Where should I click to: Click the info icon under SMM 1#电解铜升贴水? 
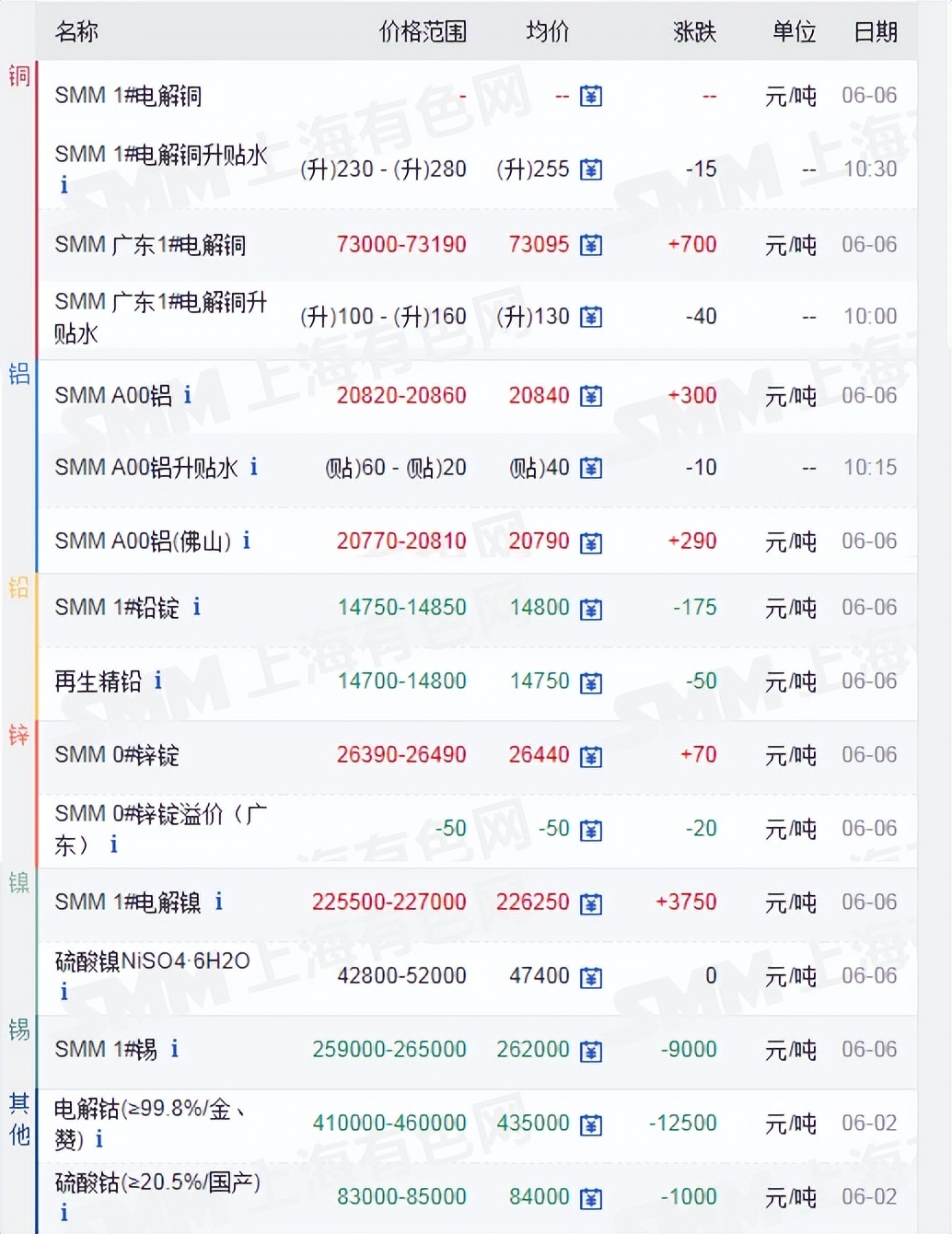63,185
